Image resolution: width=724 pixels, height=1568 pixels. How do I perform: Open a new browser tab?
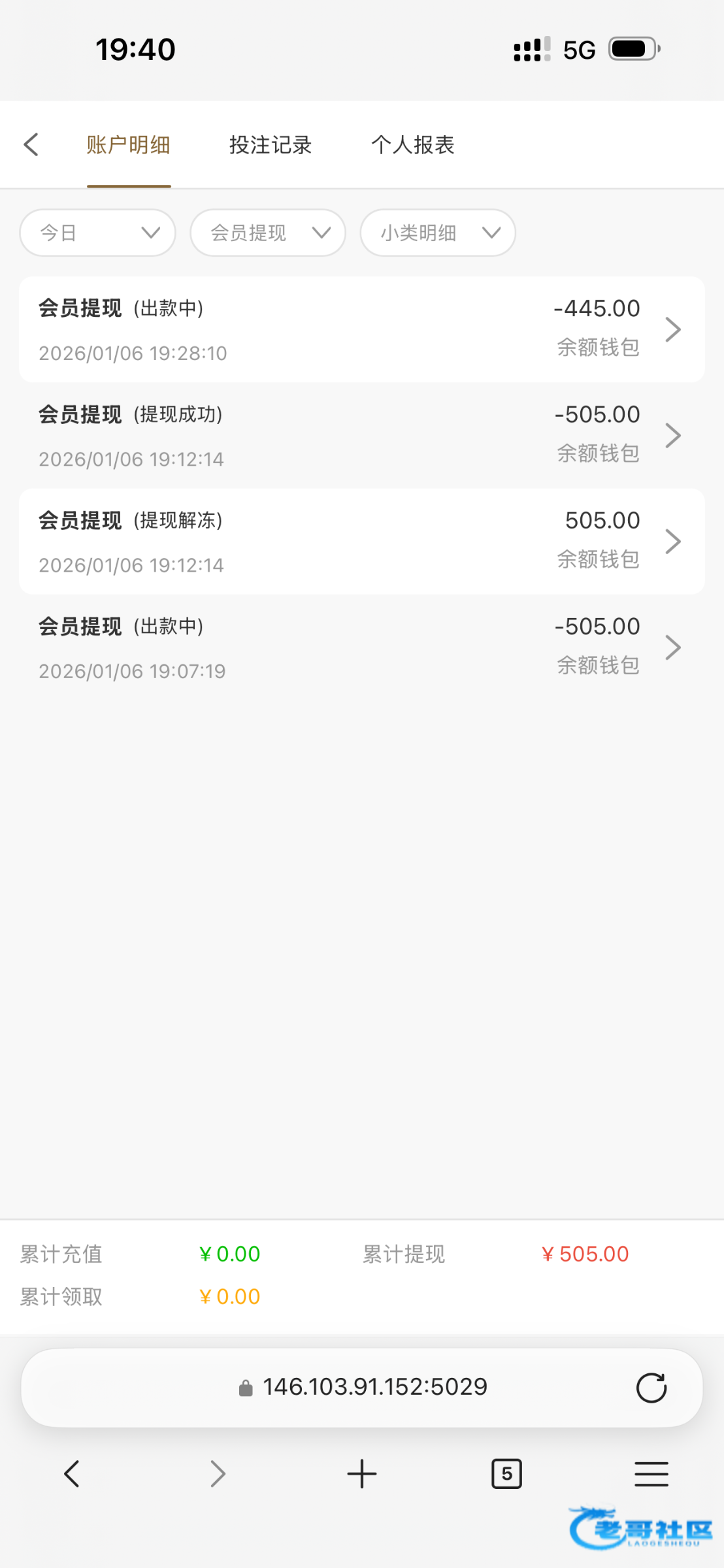(362, 1474)
